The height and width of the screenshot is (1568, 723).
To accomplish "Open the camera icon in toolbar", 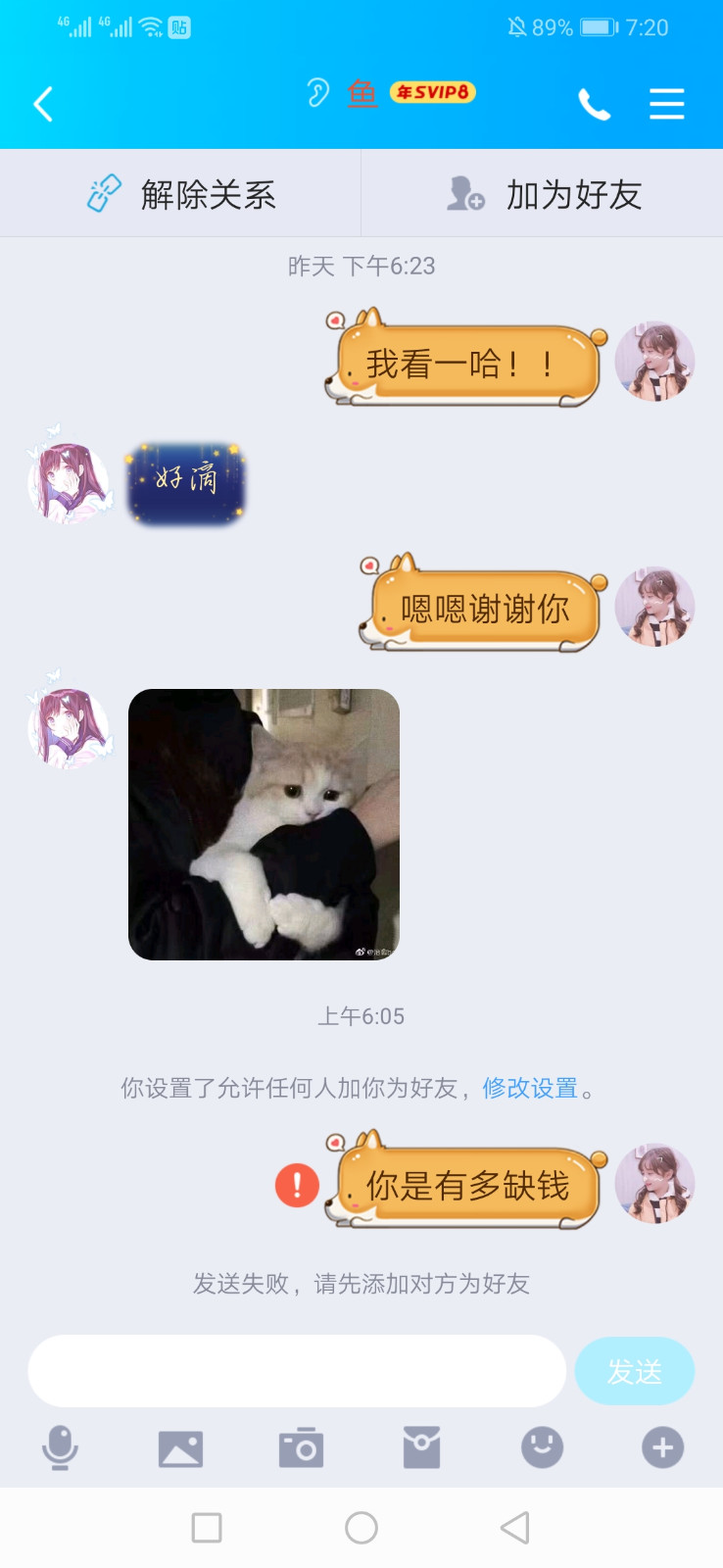I will pos(301,1447).
